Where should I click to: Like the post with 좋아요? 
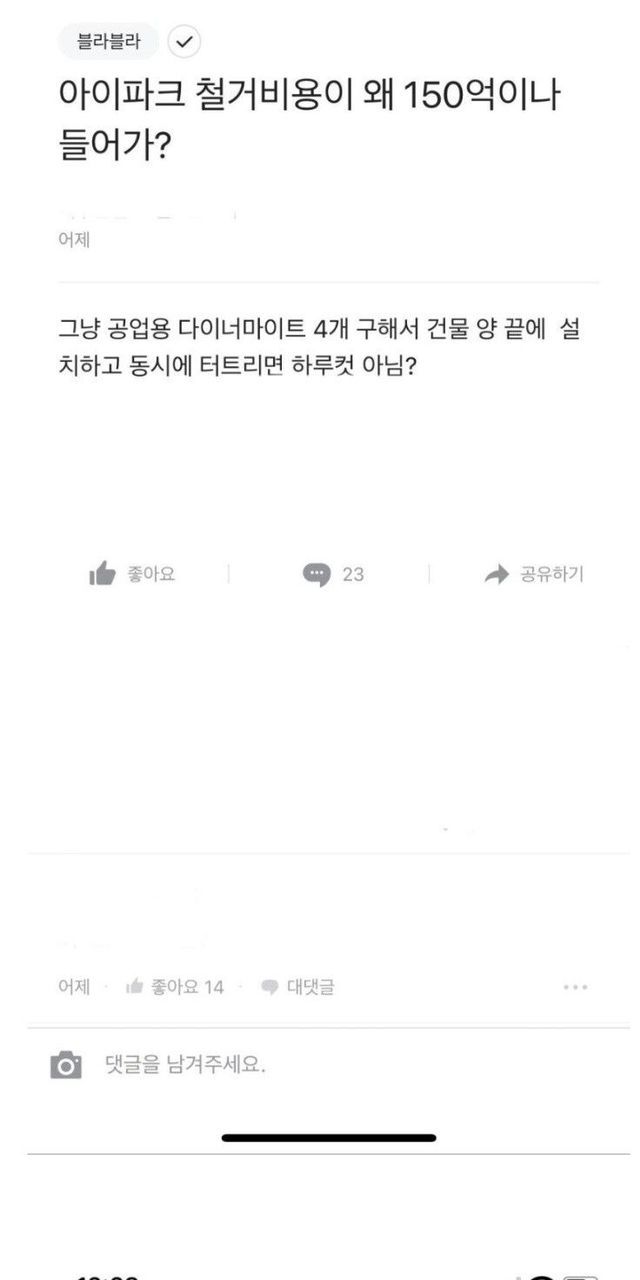point(132,574)
